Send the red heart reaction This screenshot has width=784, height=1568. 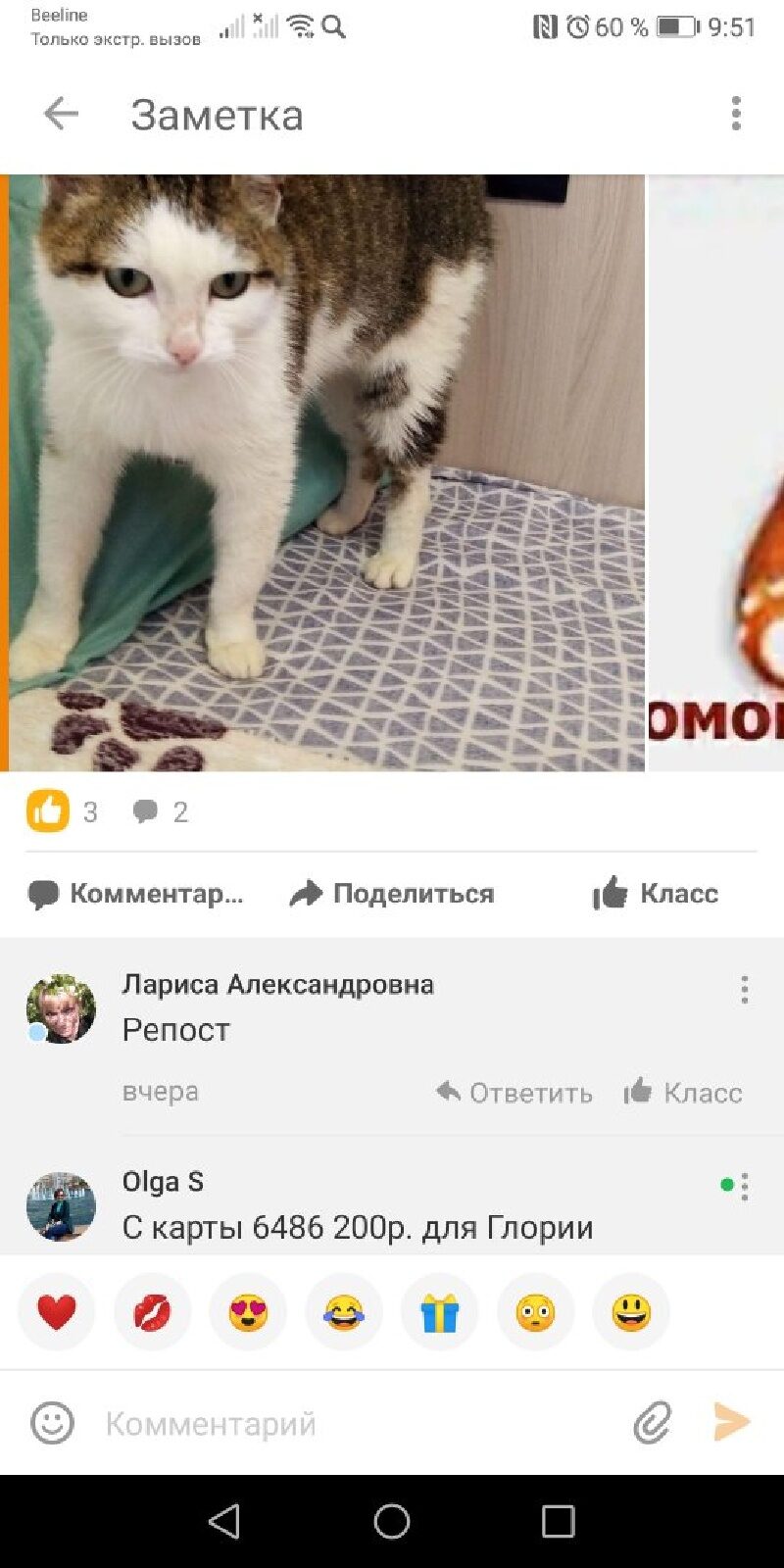(x=57, y=1311)
